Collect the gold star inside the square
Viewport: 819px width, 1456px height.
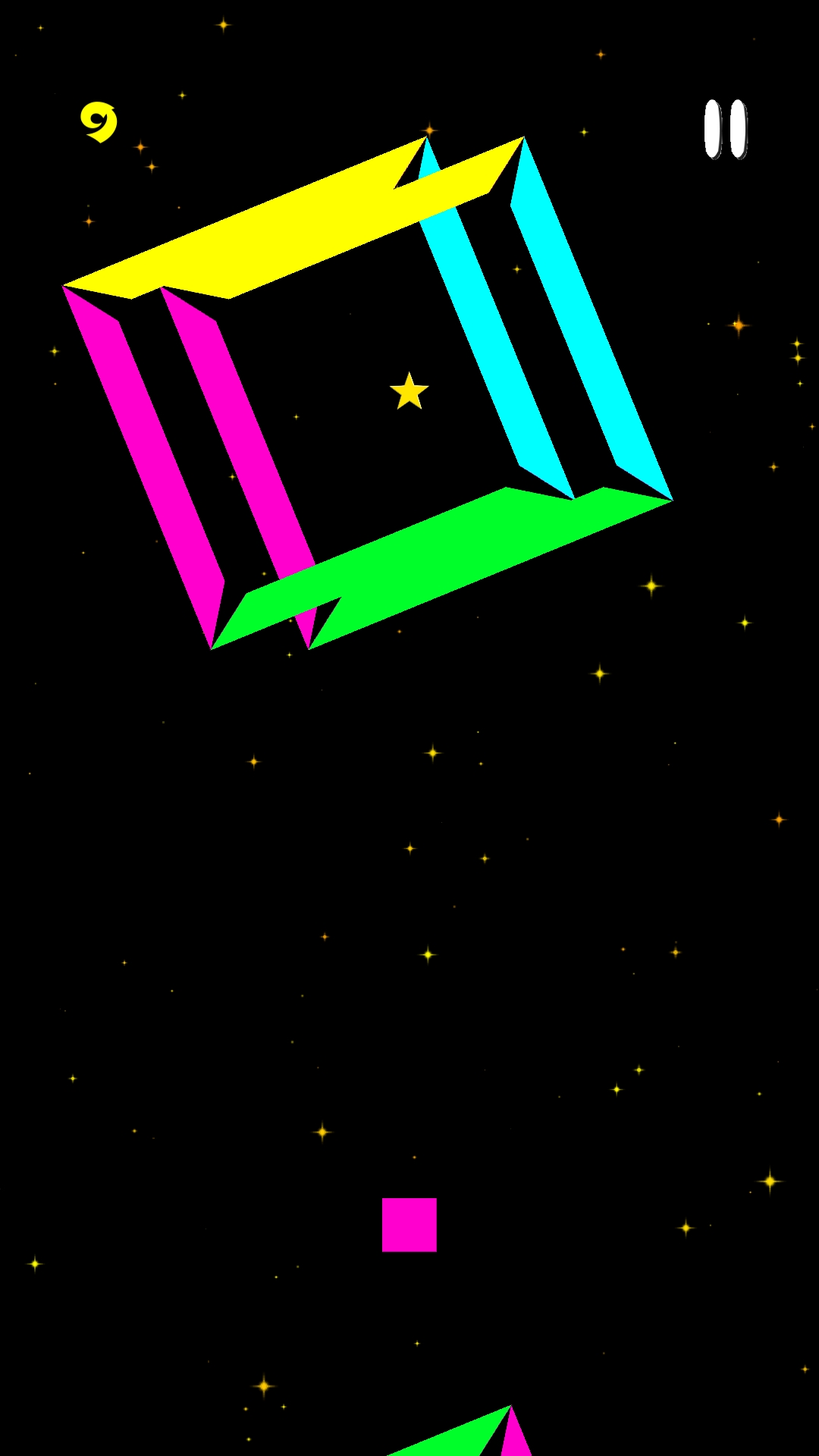tap(409, 392)
